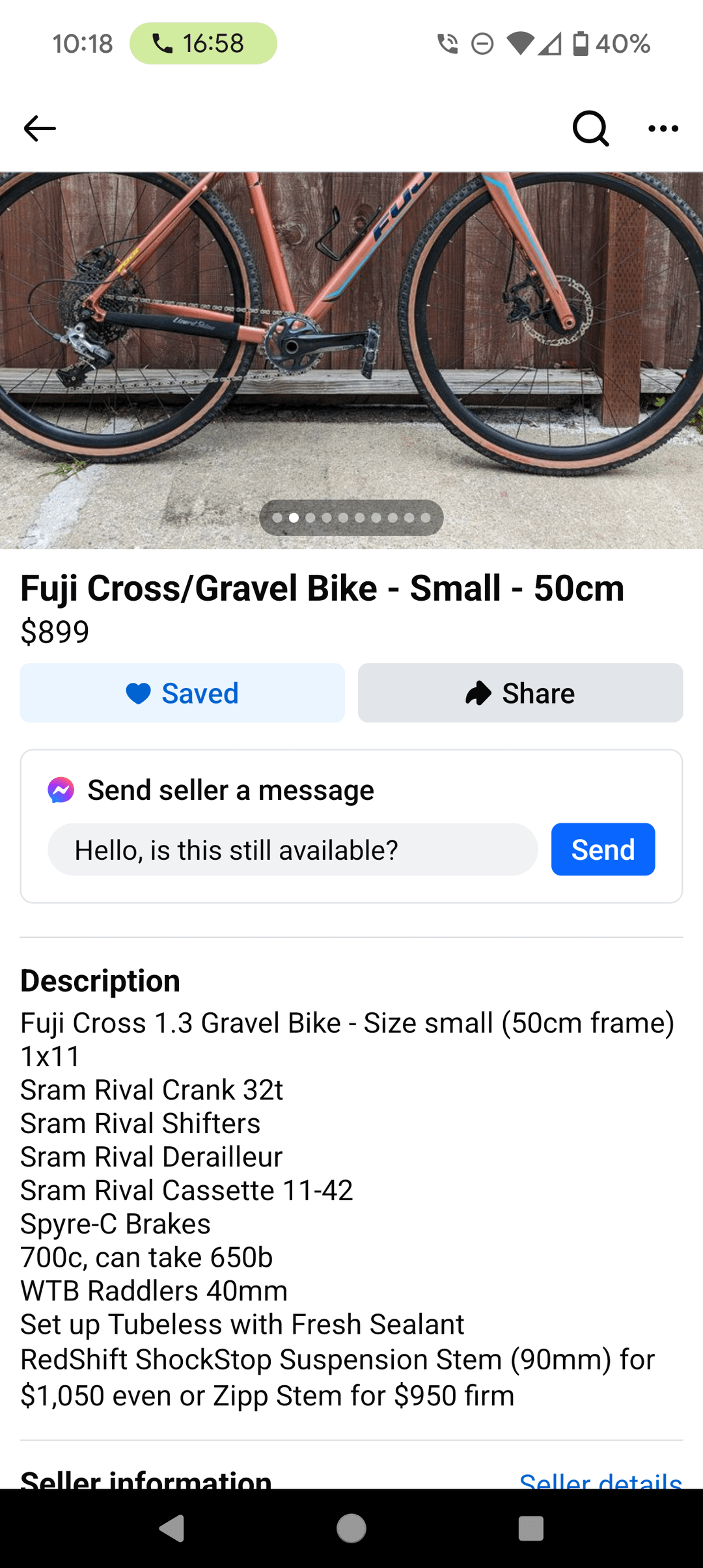Send the message to the seller
Screen dimensions: 703x1568
click(x=603, y=850)
